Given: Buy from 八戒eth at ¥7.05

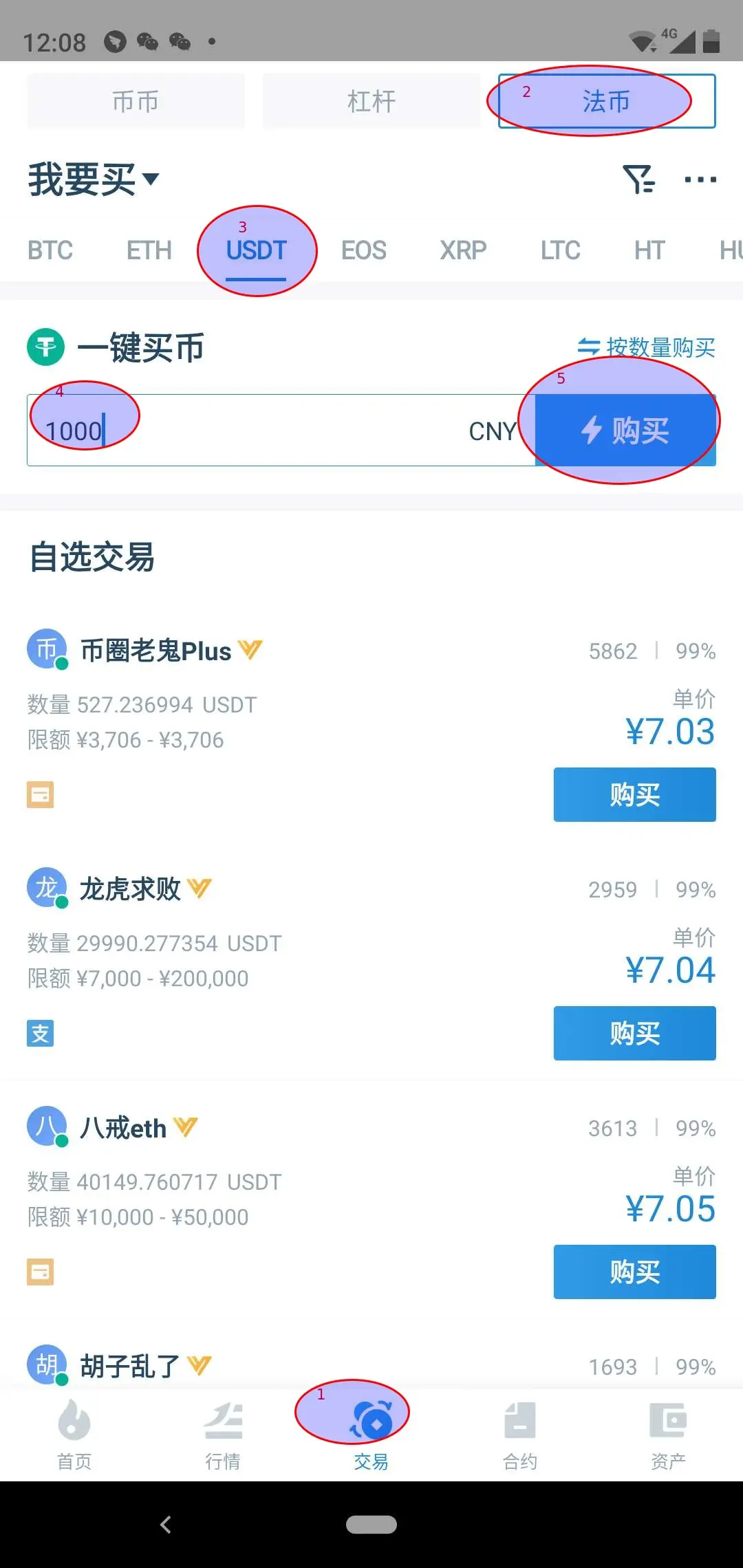Looking at the screenshot, I should pos(634,1272).
